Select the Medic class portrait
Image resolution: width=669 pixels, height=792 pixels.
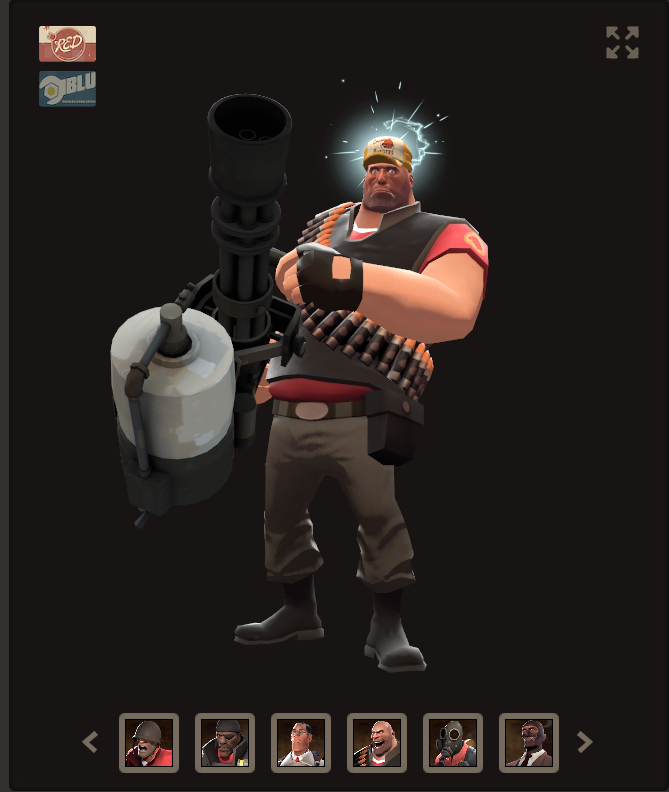[301, 743]
